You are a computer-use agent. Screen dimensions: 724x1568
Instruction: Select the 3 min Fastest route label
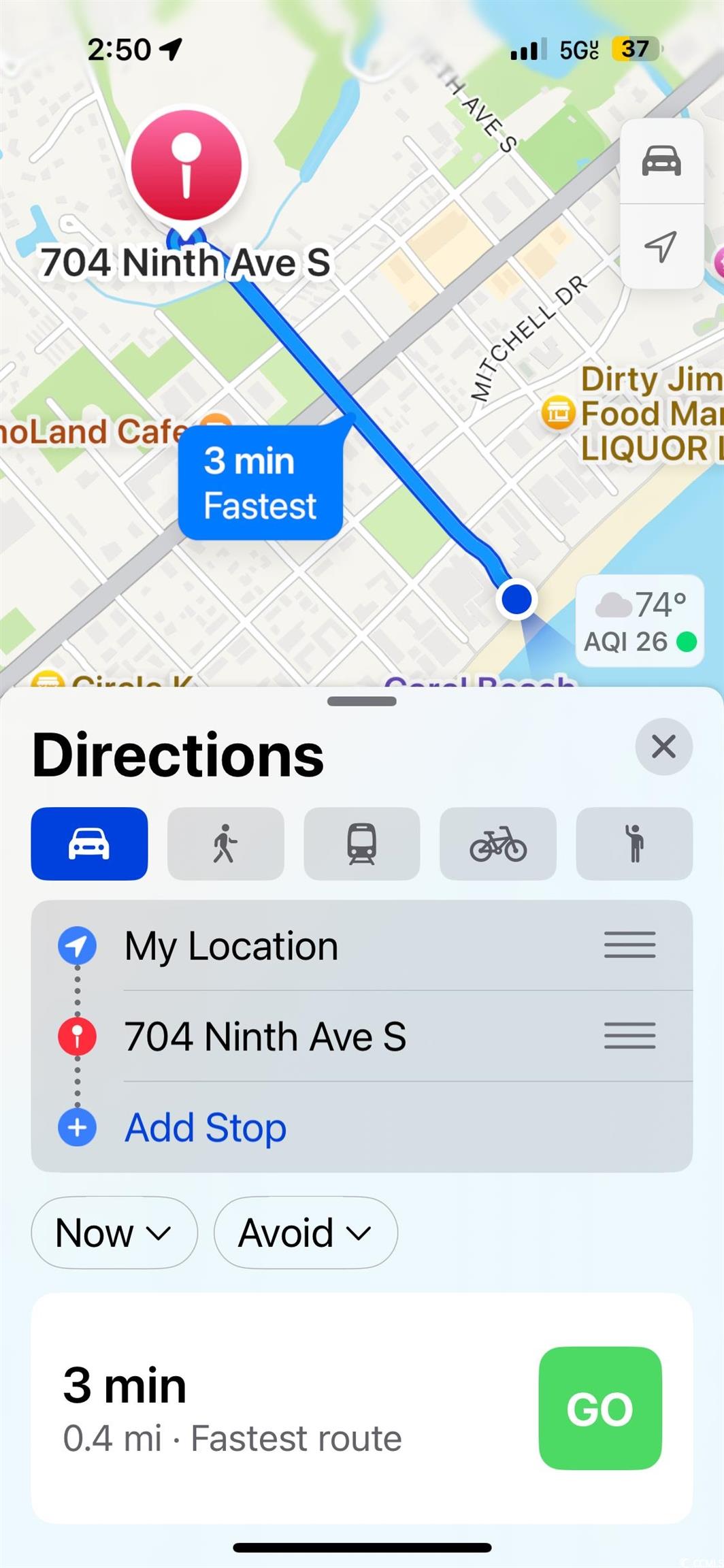coord(261,483)
